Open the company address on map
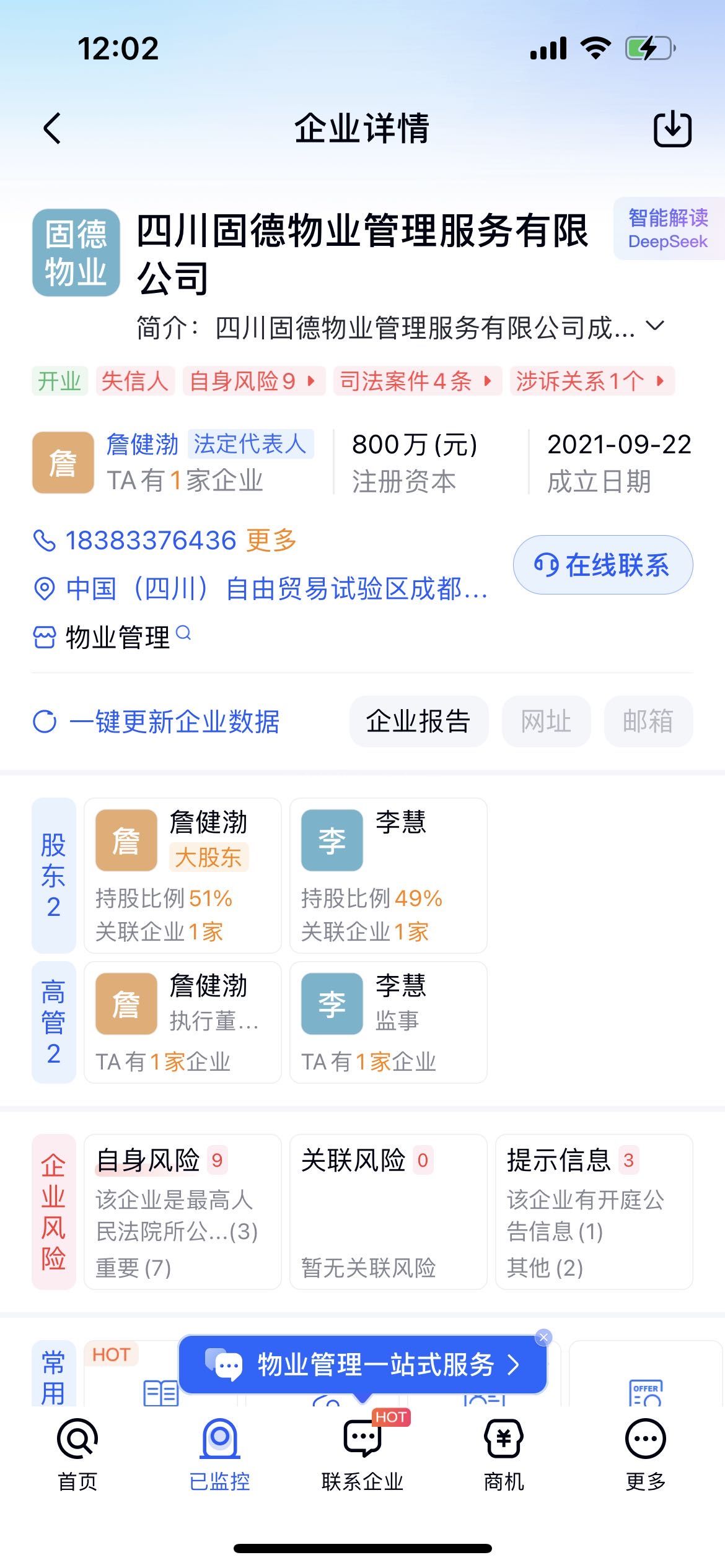Image resolution: width=725 pixels, height=1568 pixels. 276,589
